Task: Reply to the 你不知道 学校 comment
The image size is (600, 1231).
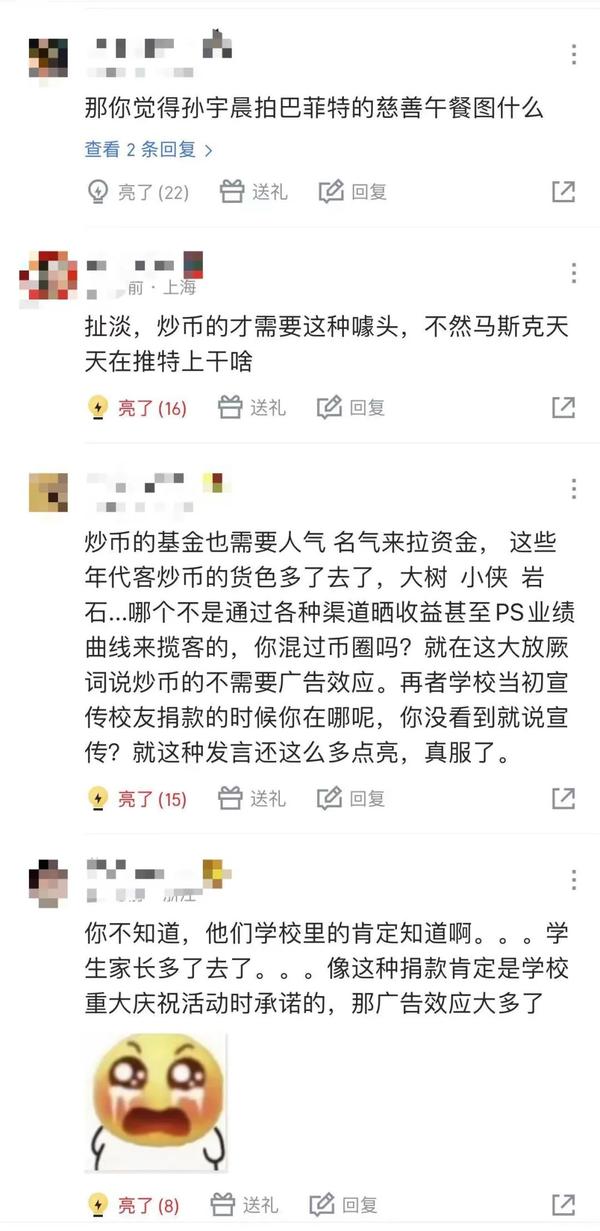Action: point(343,1204)
